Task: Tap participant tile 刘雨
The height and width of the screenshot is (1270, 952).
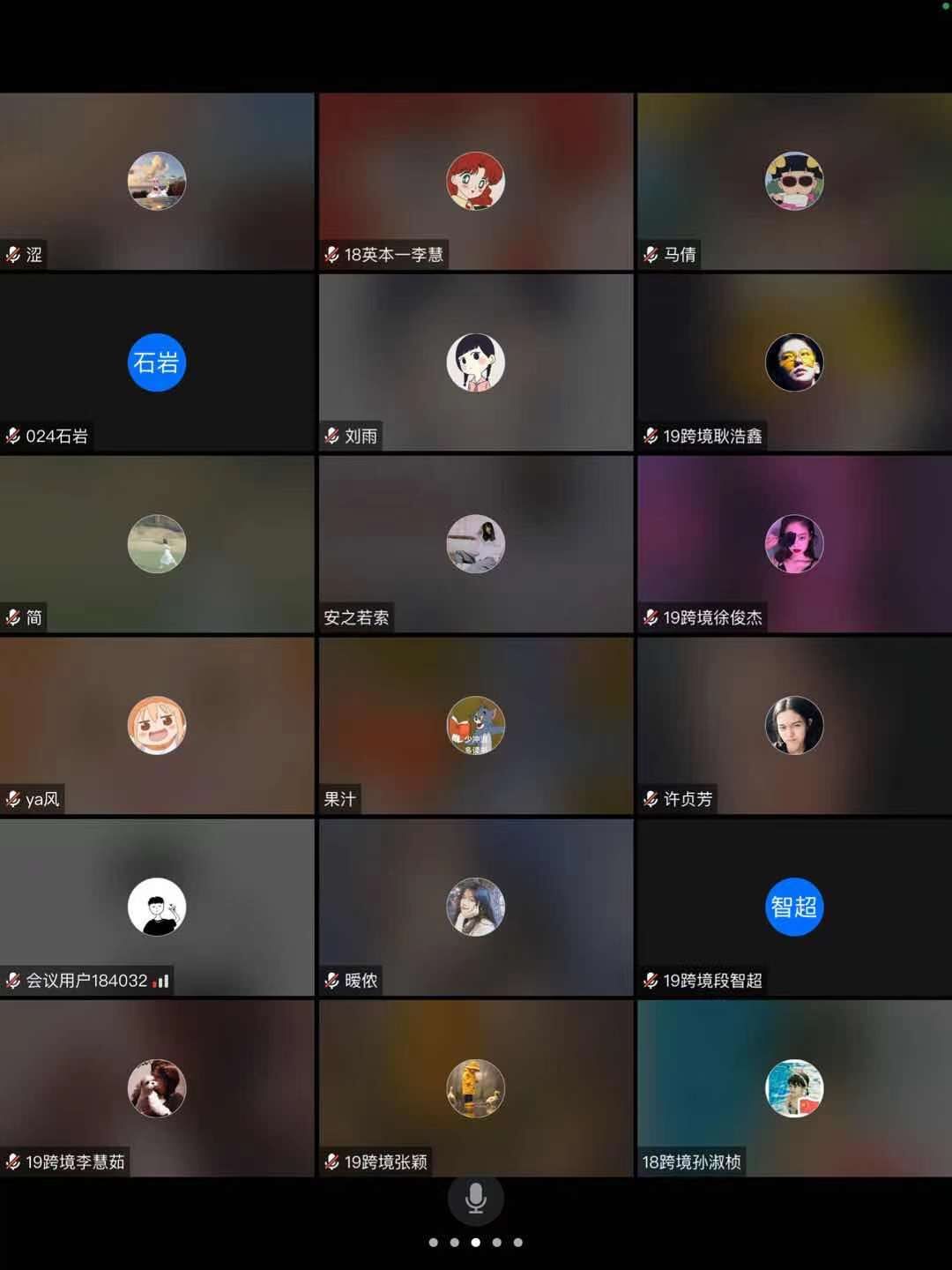Action: [x=476, y=362]
